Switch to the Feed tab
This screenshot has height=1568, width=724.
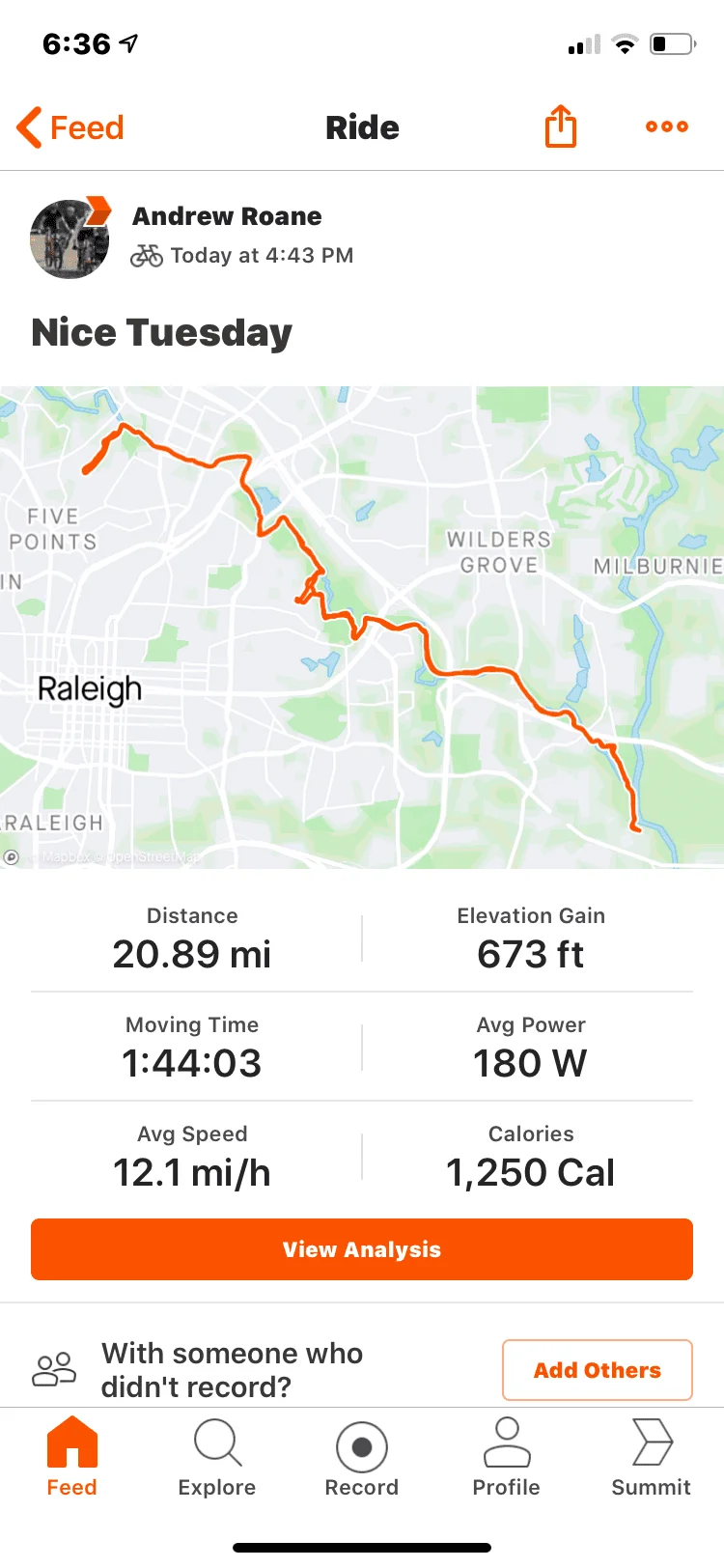tap(72, 1458)
